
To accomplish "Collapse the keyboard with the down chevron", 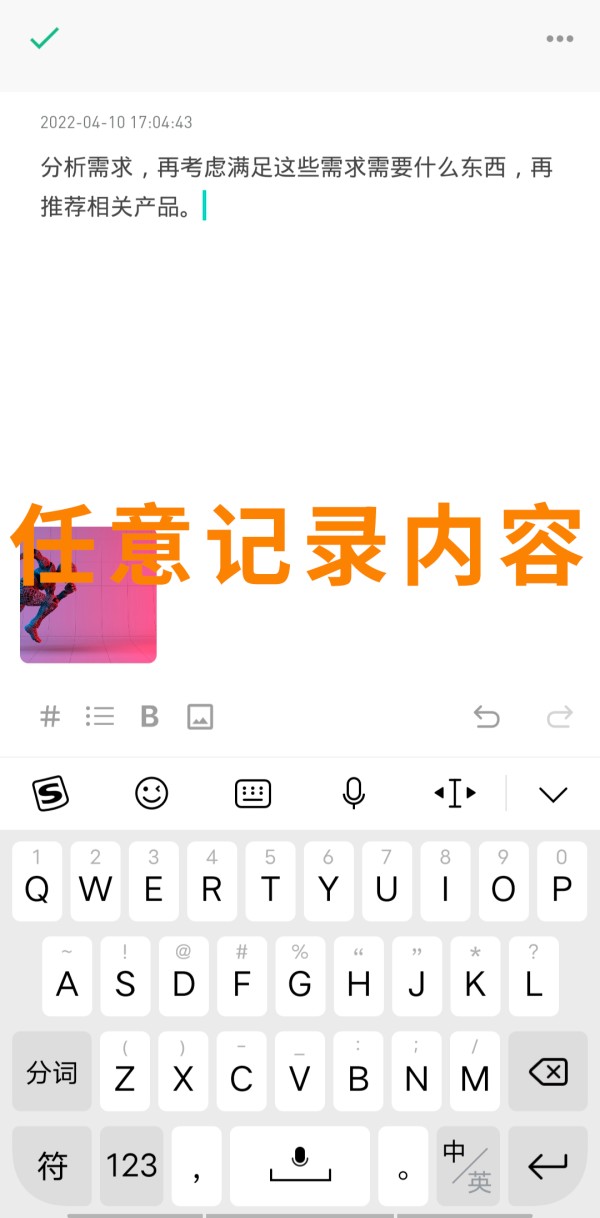I will [553, 794].
